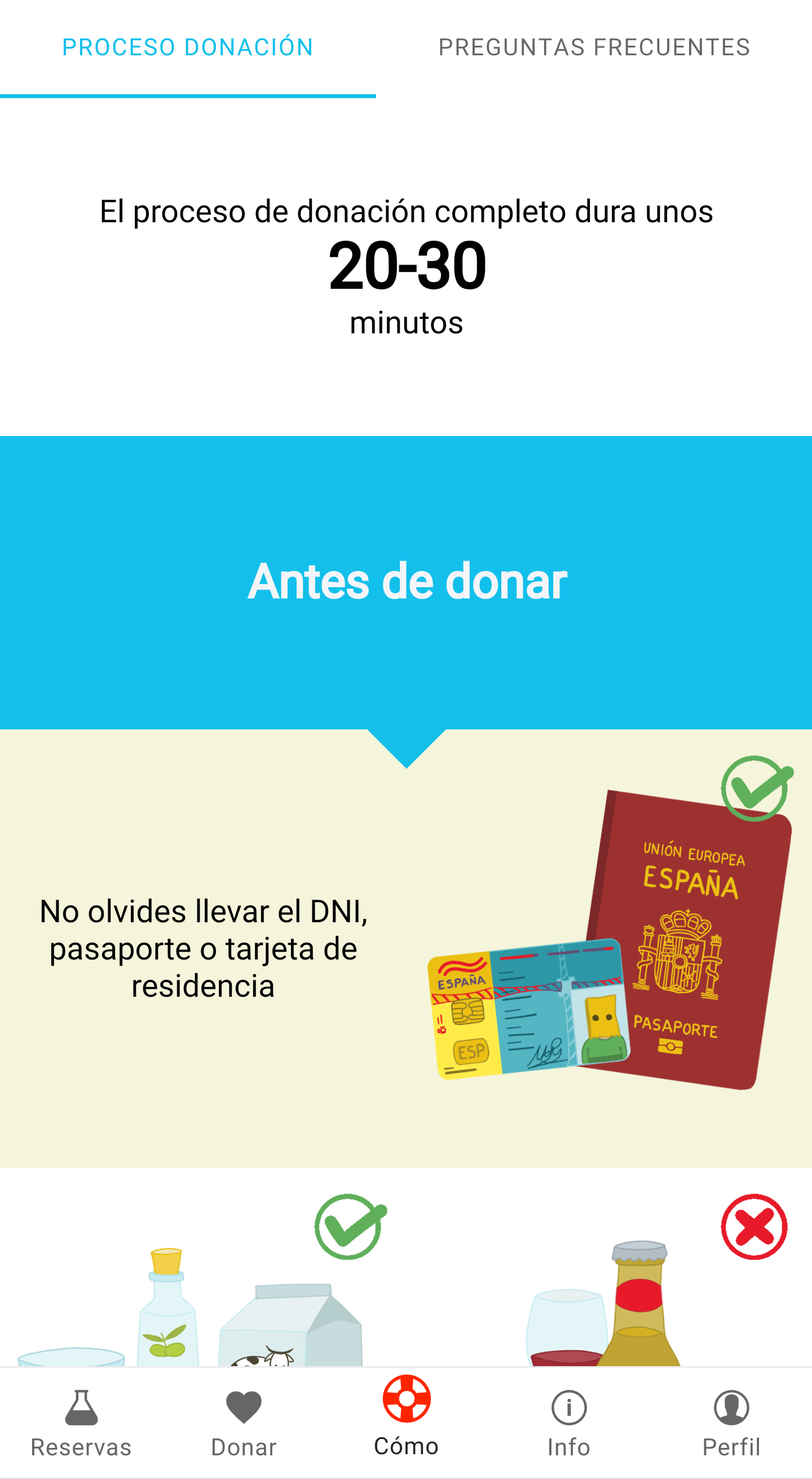Select the Proceso Donación tab
812x1479 pixels.
[188, 47]
